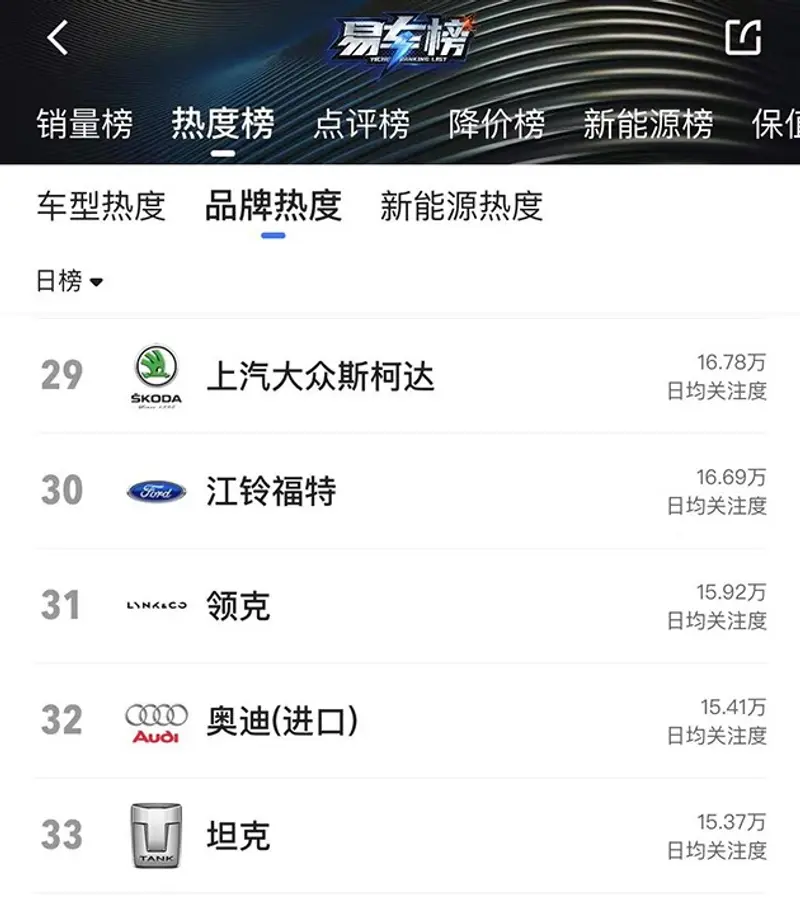Open the 新能源榜 tab
The image size is (800, 900).
click(x=648, y=124)
